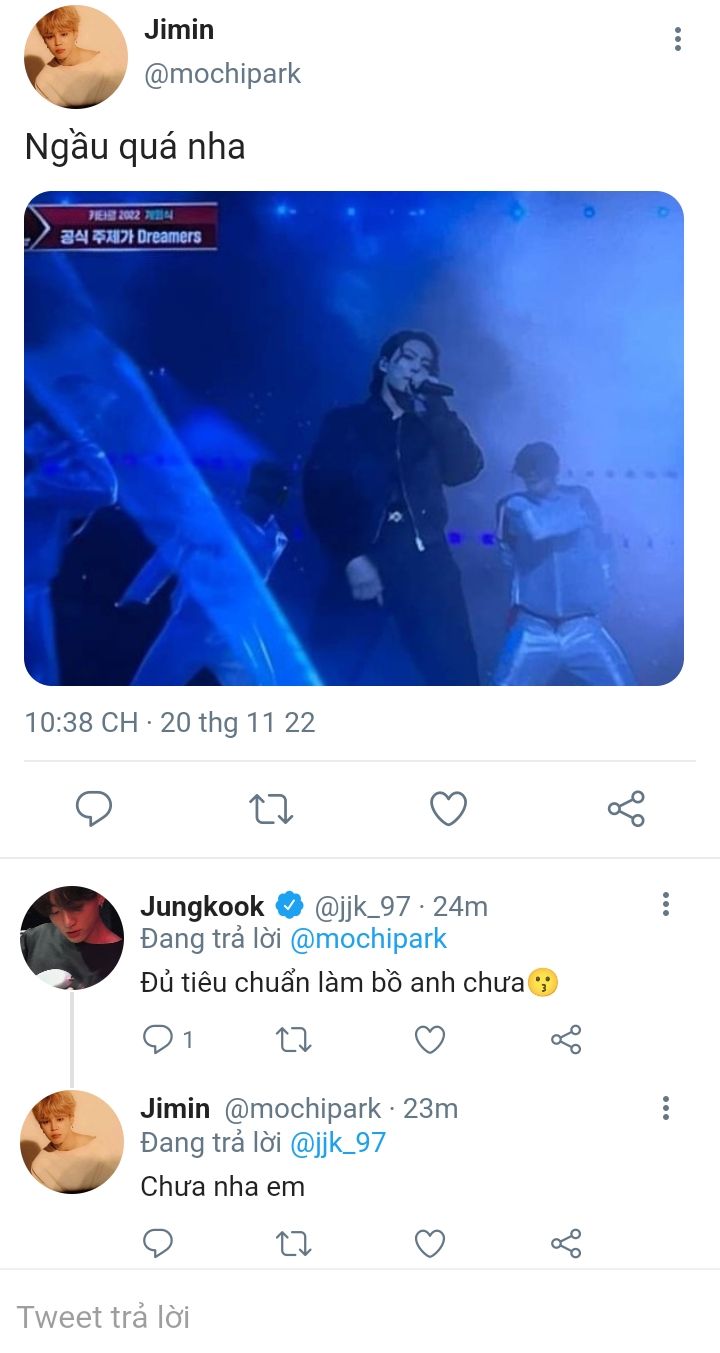720x1353 pixels.
Task: Open overflow menu on Jimin's "Chưa nha em" reply
Action: [x=665, y=1108]
